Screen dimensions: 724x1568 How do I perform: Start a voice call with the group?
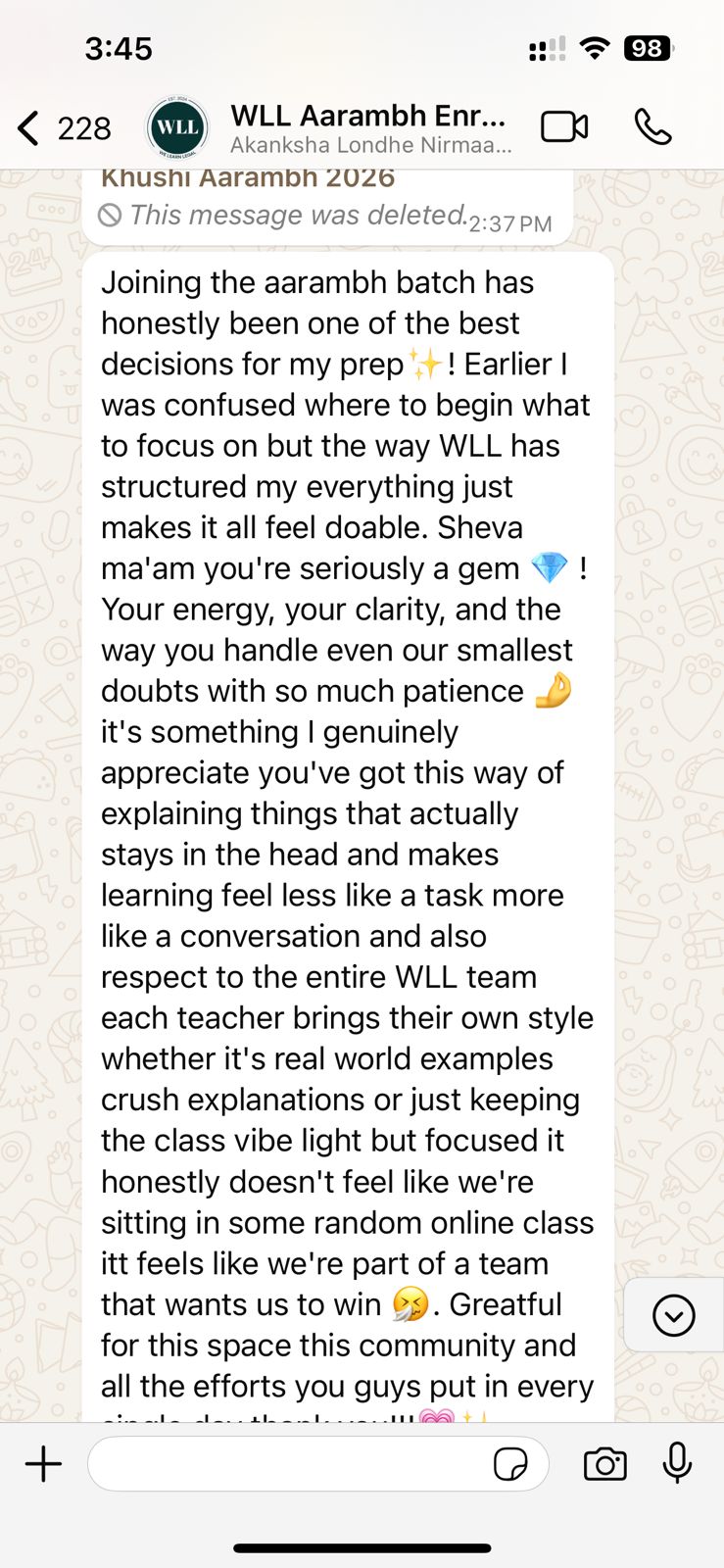pyautogui.click(x=652, y=127)
